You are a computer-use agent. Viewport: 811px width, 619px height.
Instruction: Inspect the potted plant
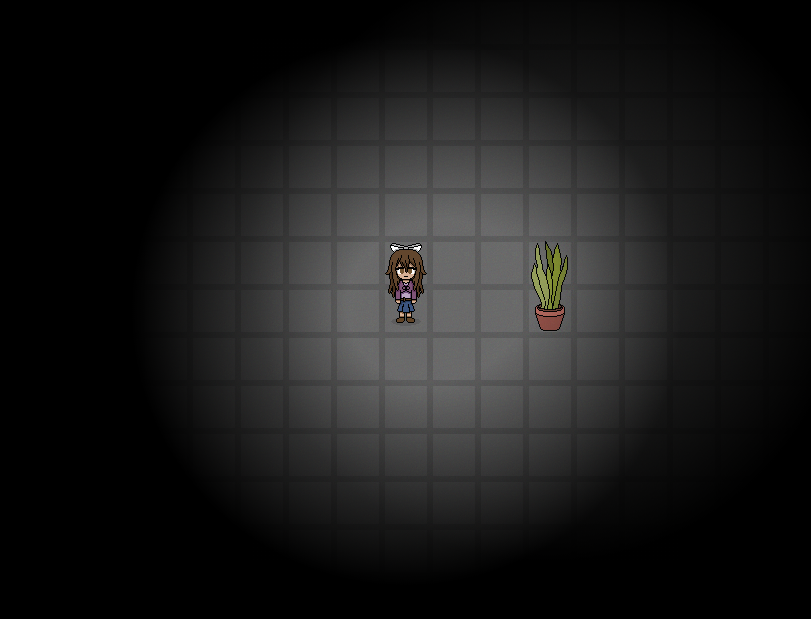[x=549, y=289]
